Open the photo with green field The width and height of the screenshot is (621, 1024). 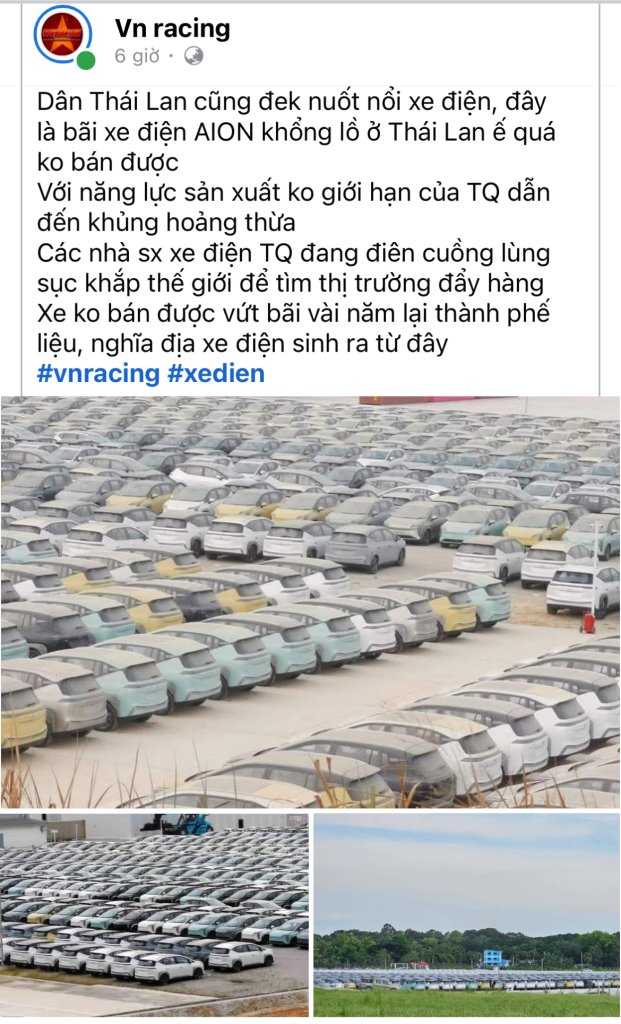(x=466, y=914)
